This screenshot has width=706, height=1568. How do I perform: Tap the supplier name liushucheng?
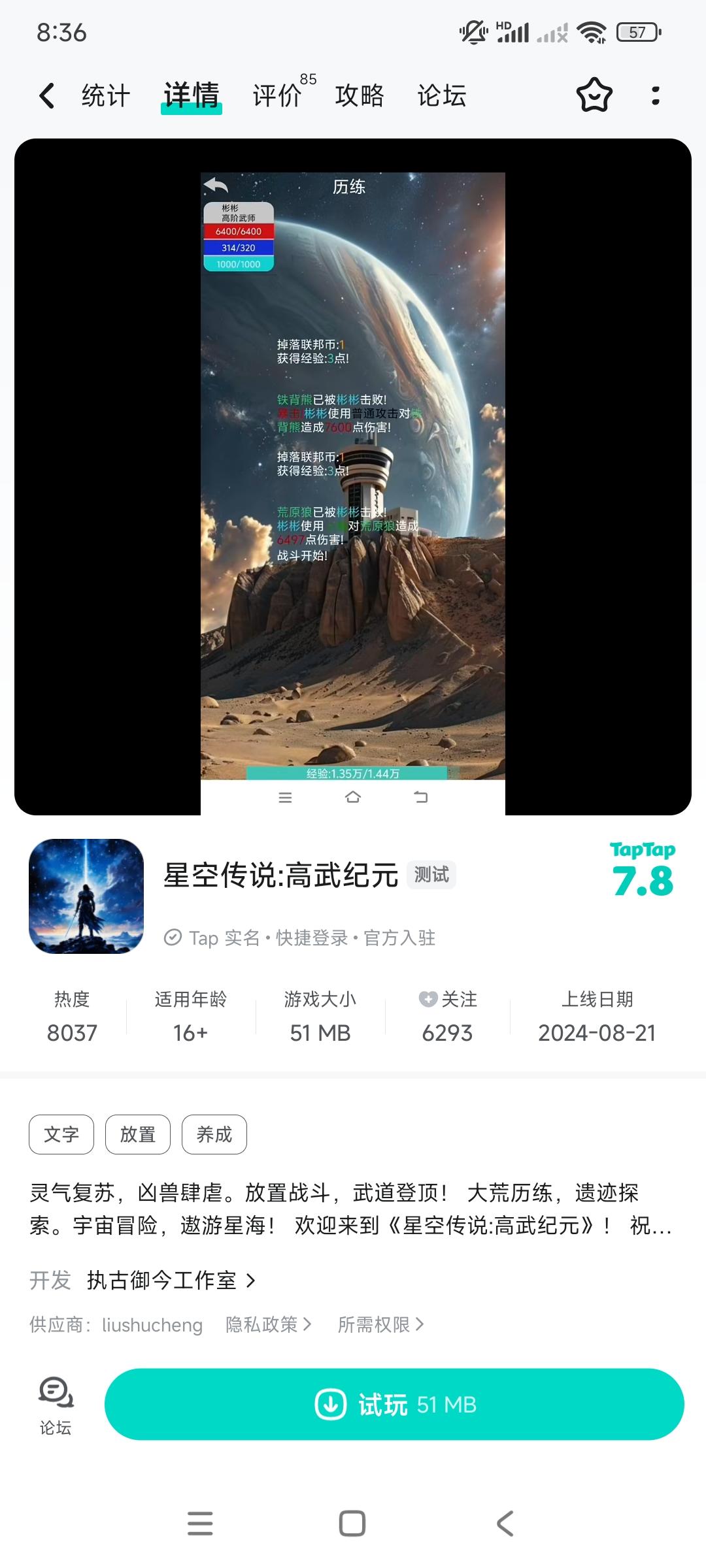tap(153, 1324)
